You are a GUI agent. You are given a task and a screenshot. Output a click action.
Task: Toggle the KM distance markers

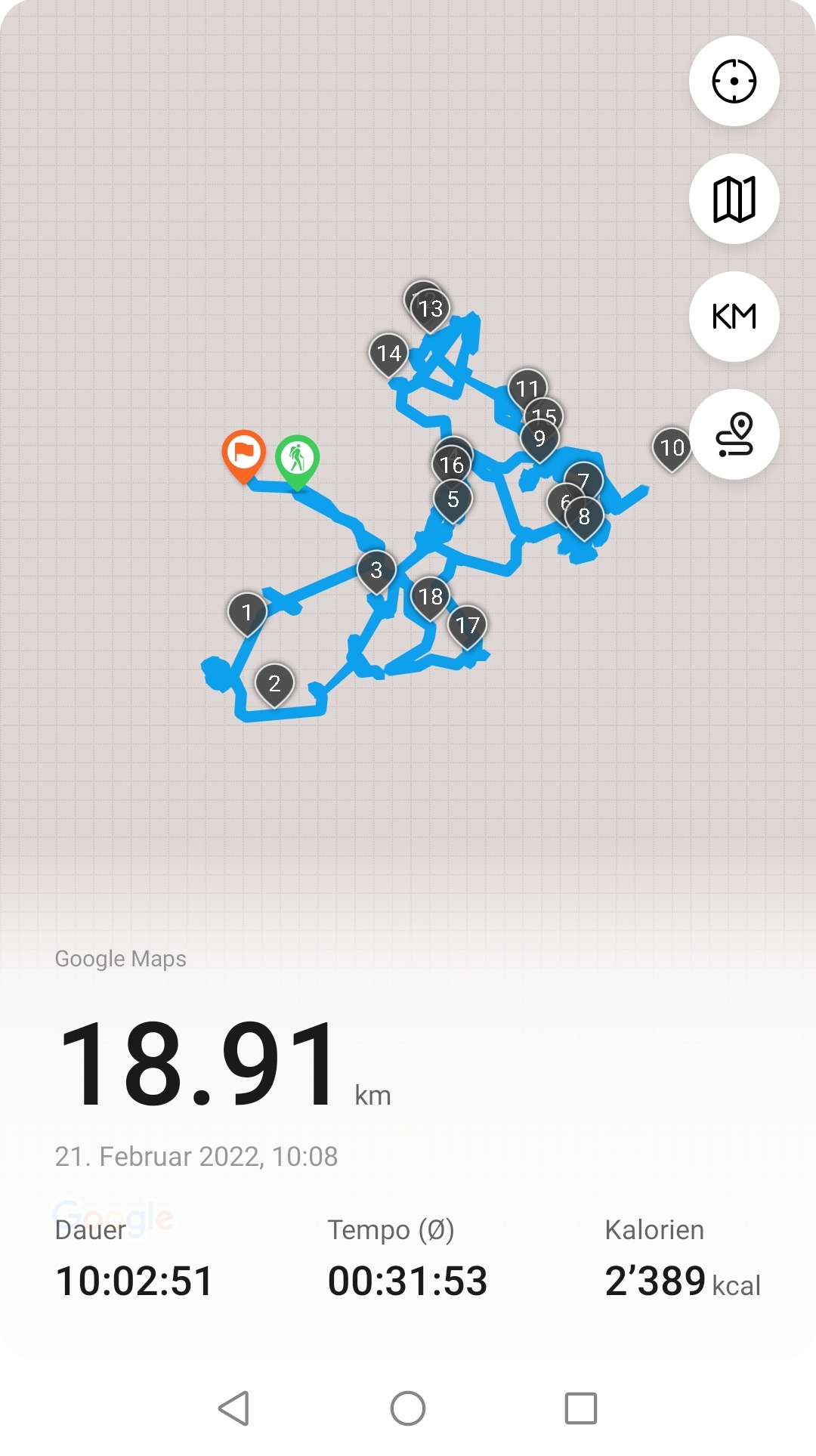734,317
